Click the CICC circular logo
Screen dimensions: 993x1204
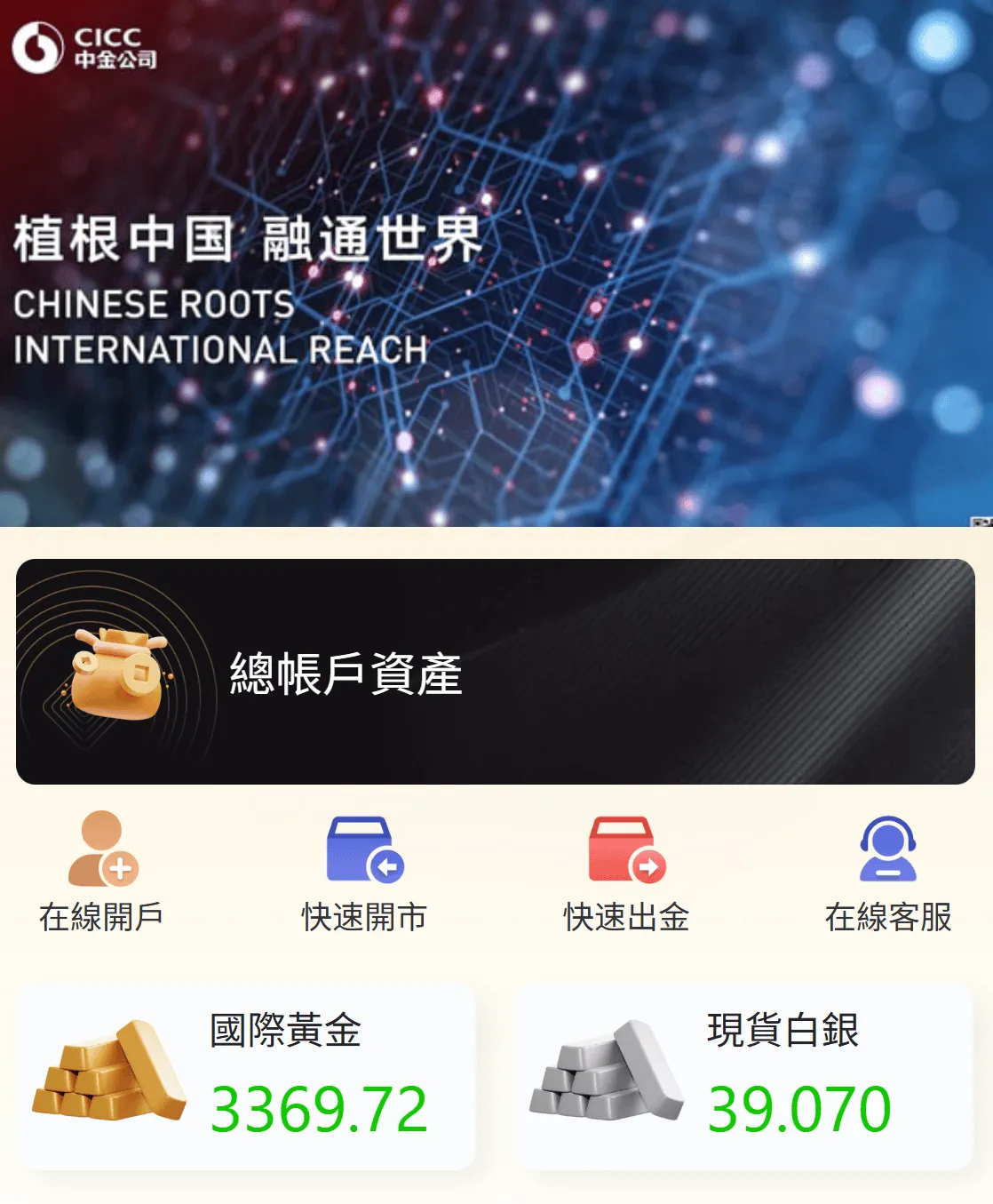39,44
